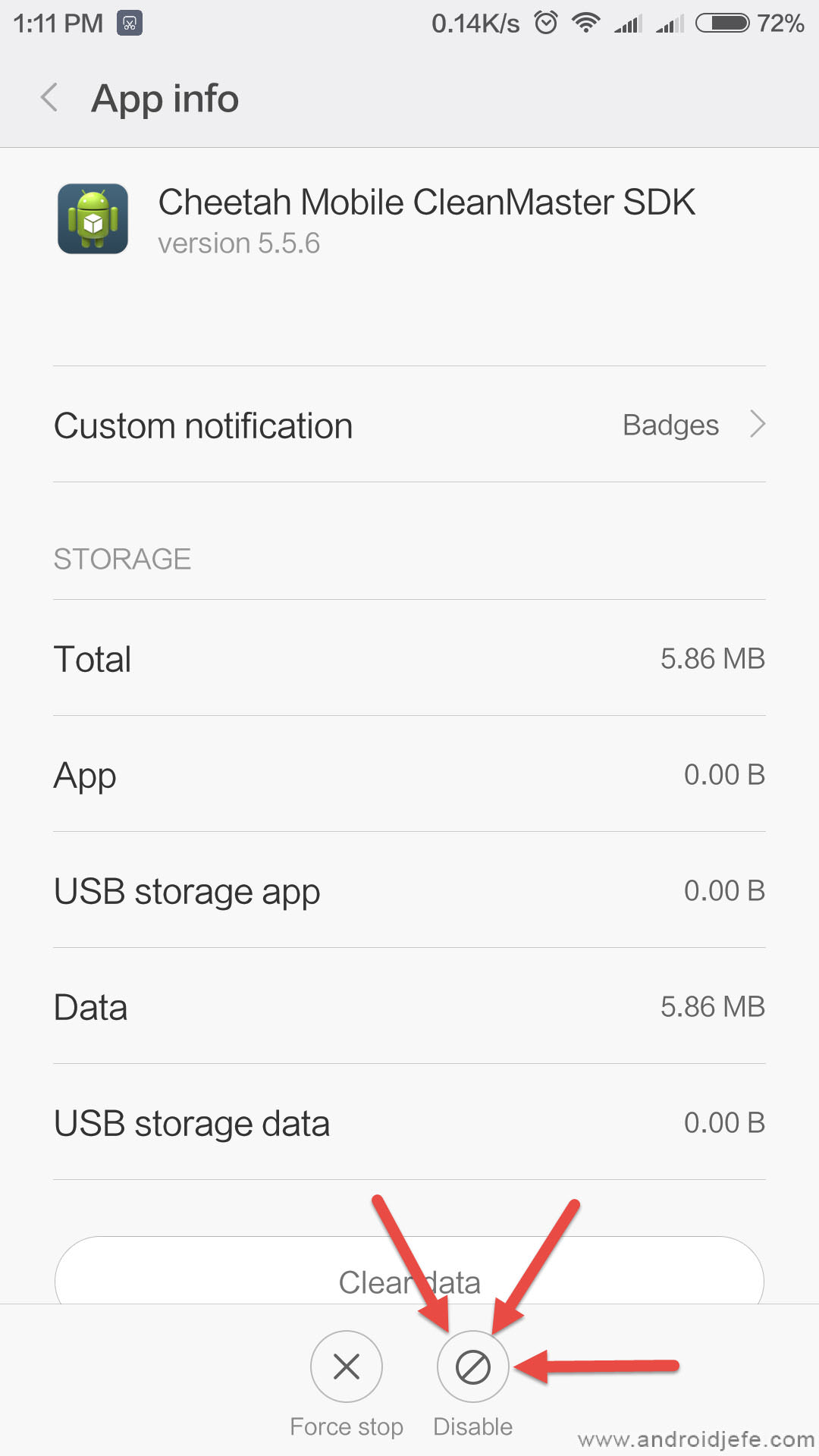The height and width of the screenshot is (1456, 819).
Task: Disable the Cheetah Mobile CleanMaster SDK
Action: (472, 1367)
